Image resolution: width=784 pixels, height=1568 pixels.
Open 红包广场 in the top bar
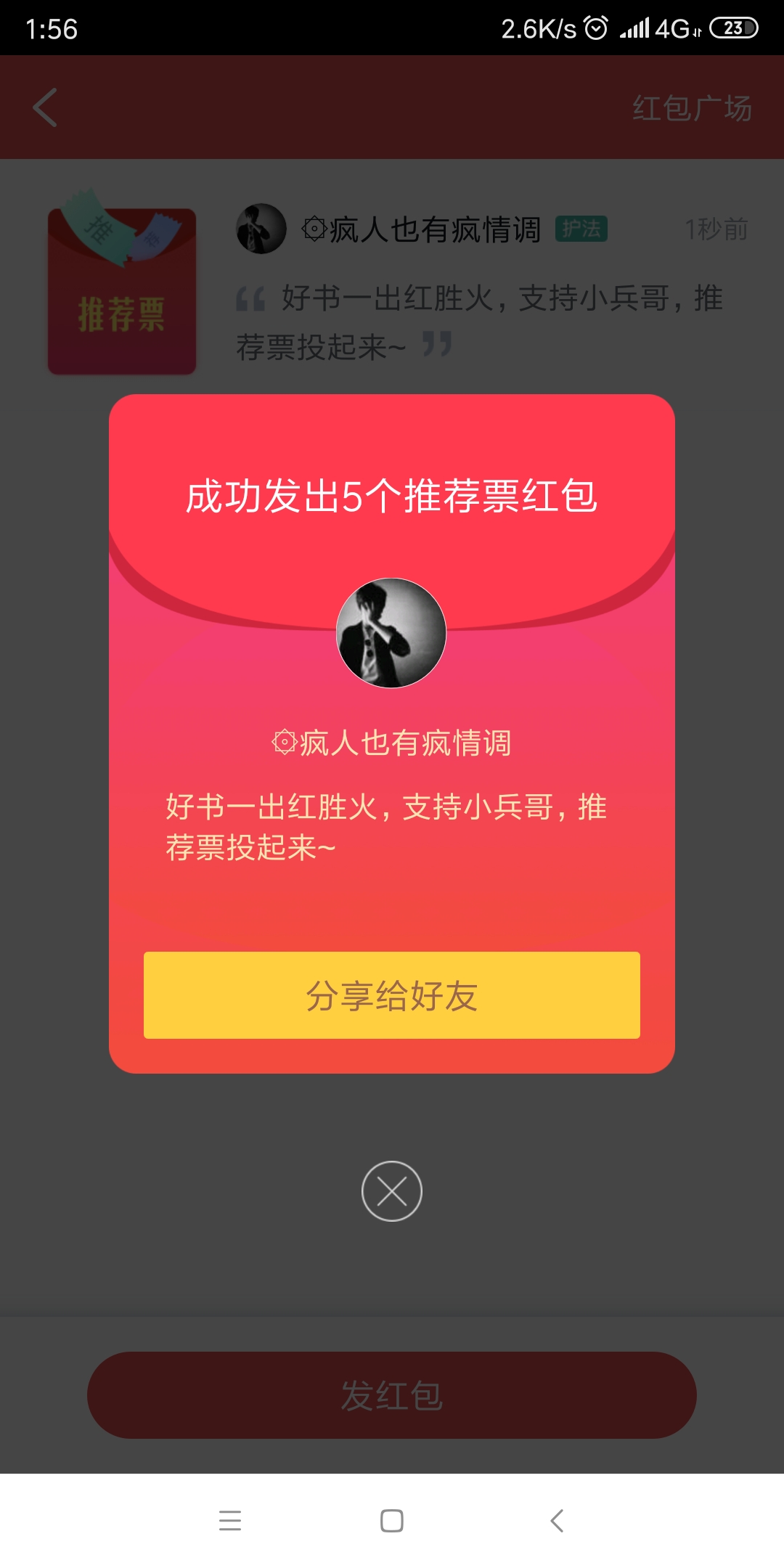[691, 107]
